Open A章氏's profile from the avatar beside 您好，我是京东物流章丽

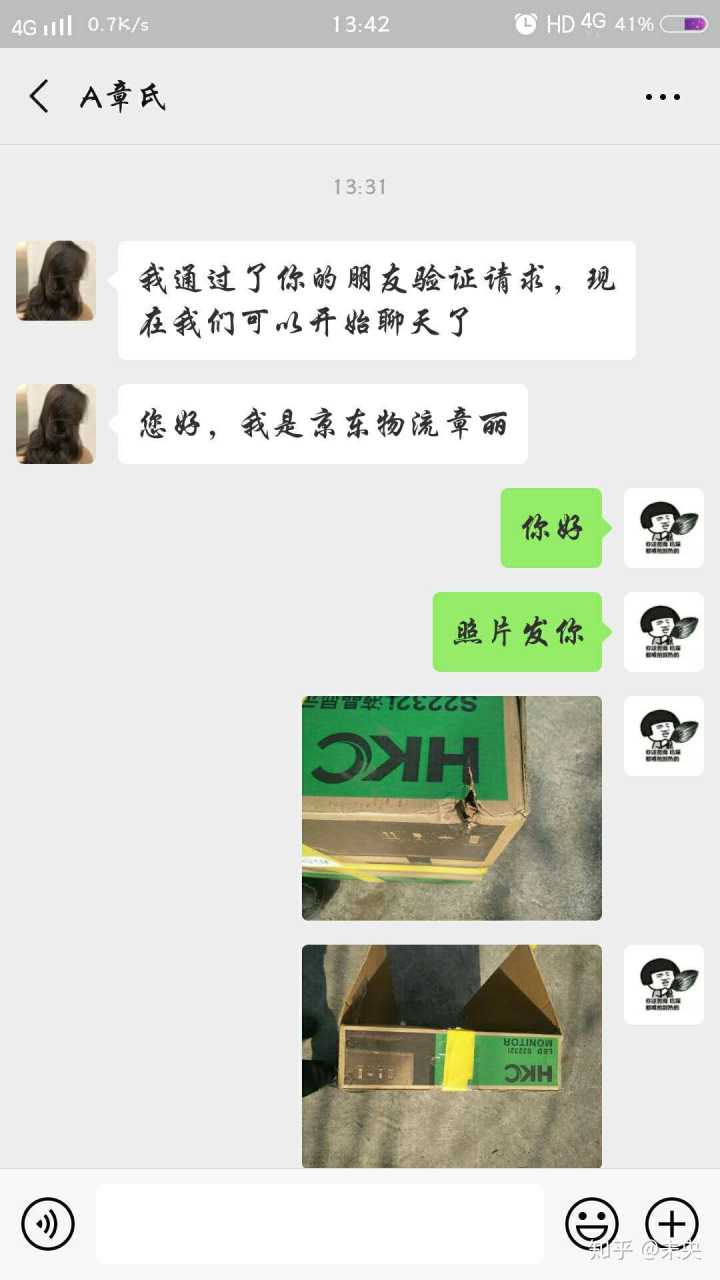(56, 424)
